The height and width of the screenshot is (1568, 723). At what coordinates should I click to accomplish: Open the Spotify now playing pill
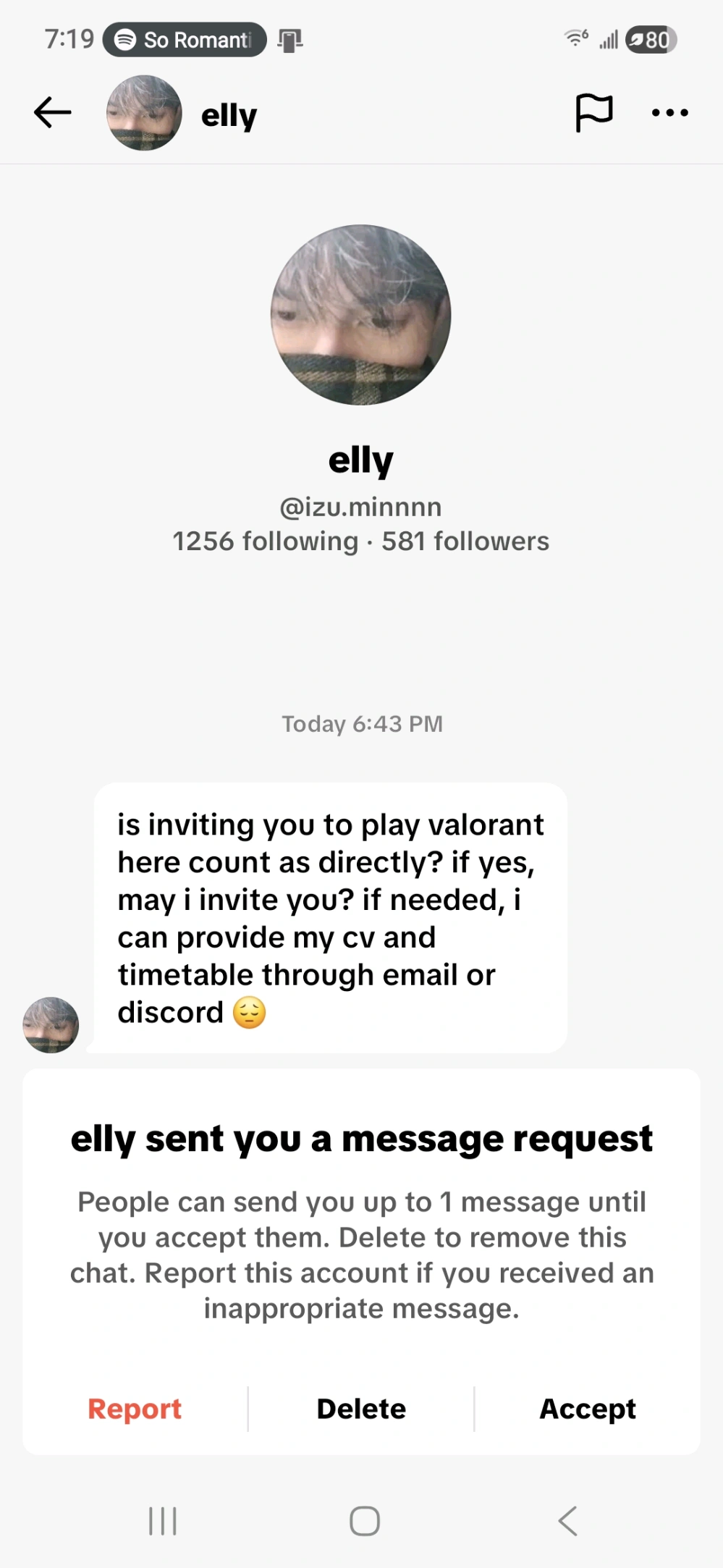click(185, 40)
